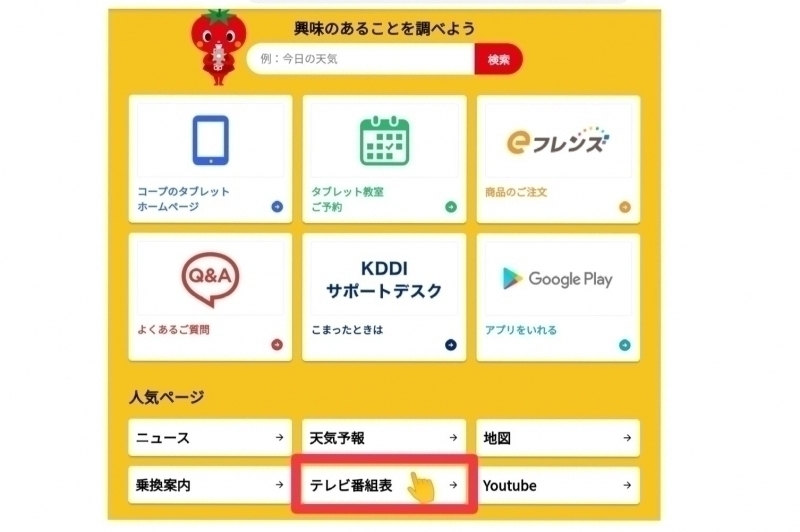
Task: Open 乗換案内 transit guide link
Action: pos(210,485)
